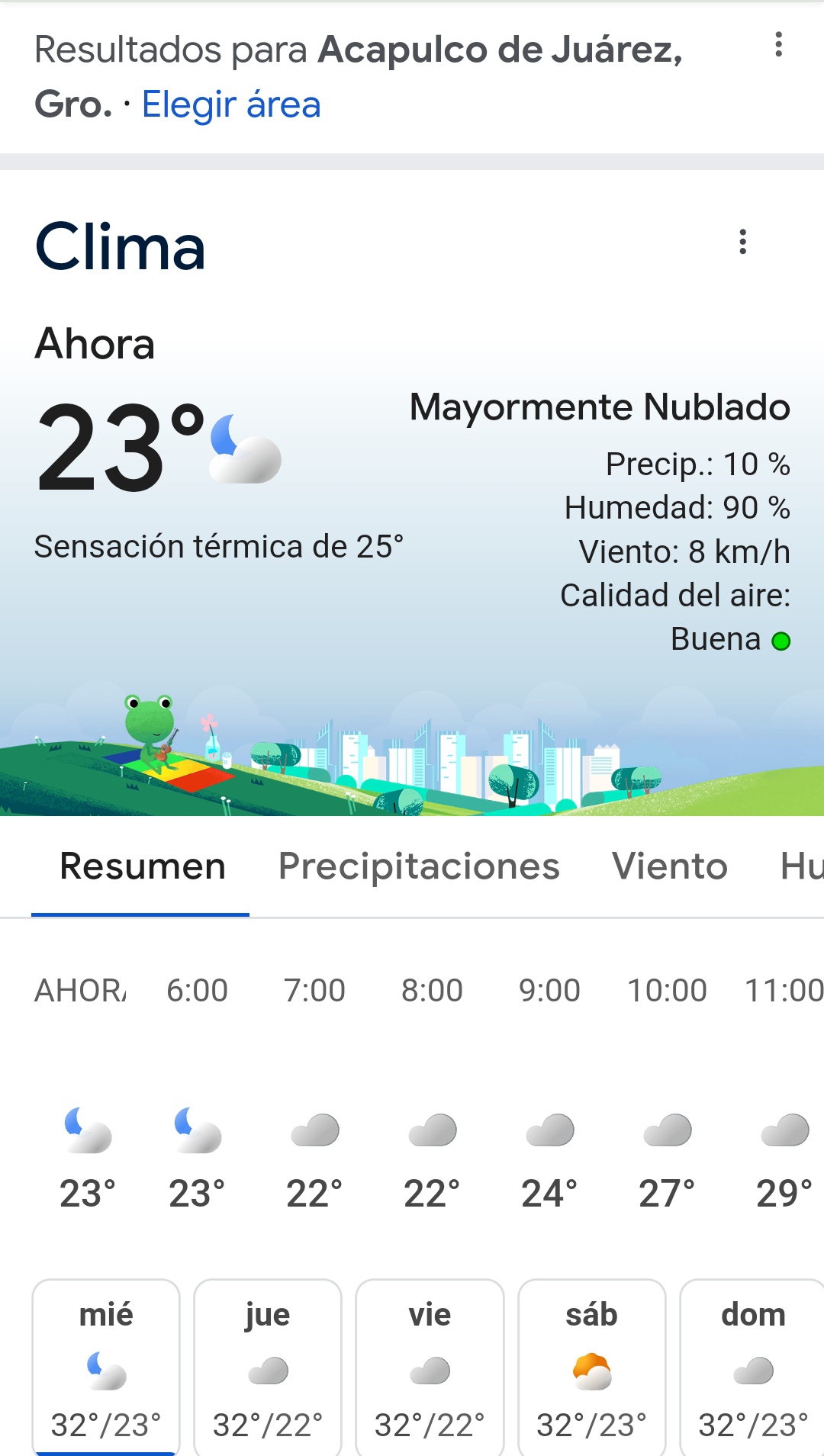824x1456 pixels.
Task: Select the mié daily forecast card
Action: point(106,1367)
